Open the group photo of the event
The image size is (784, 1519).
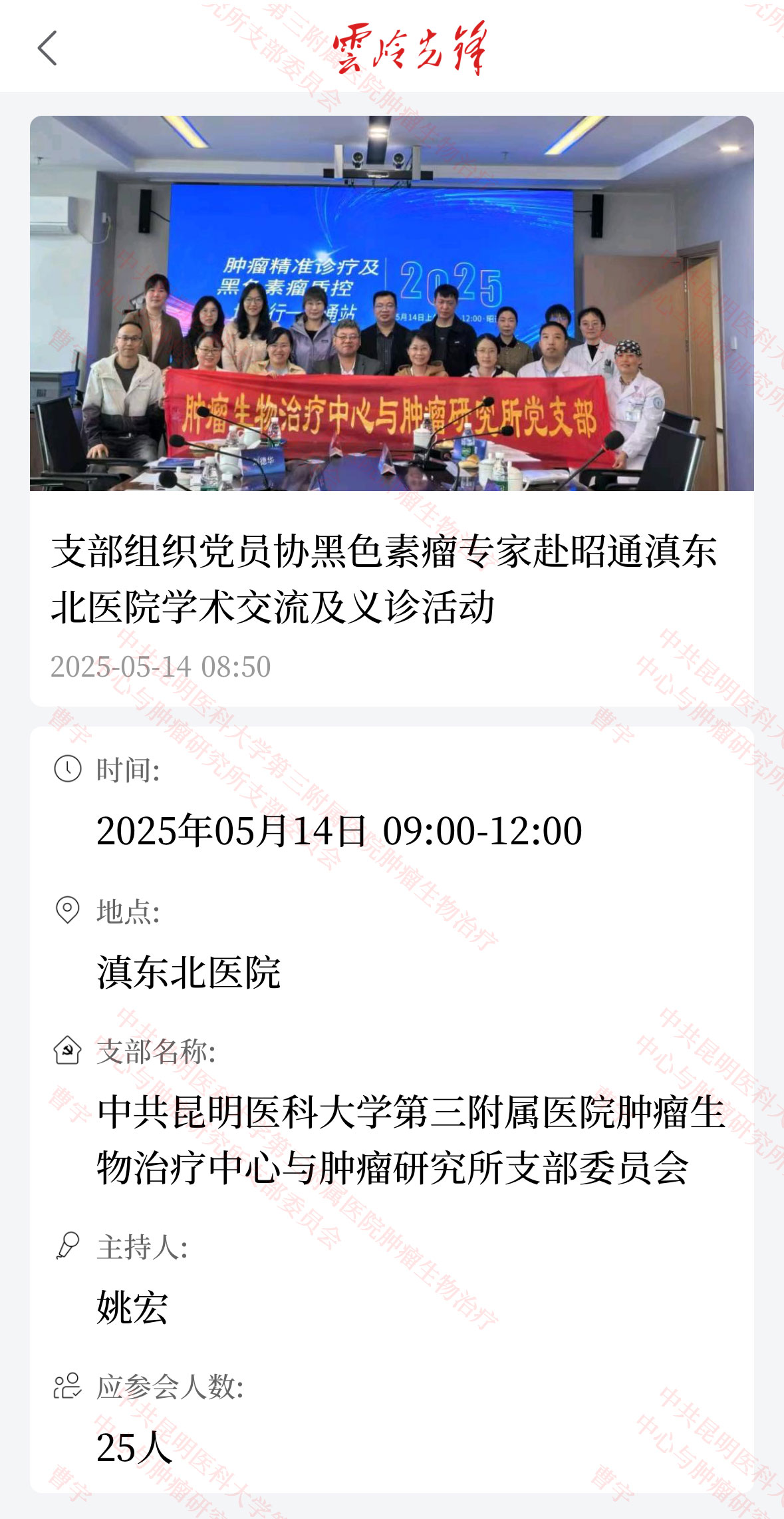pos(392,303)
